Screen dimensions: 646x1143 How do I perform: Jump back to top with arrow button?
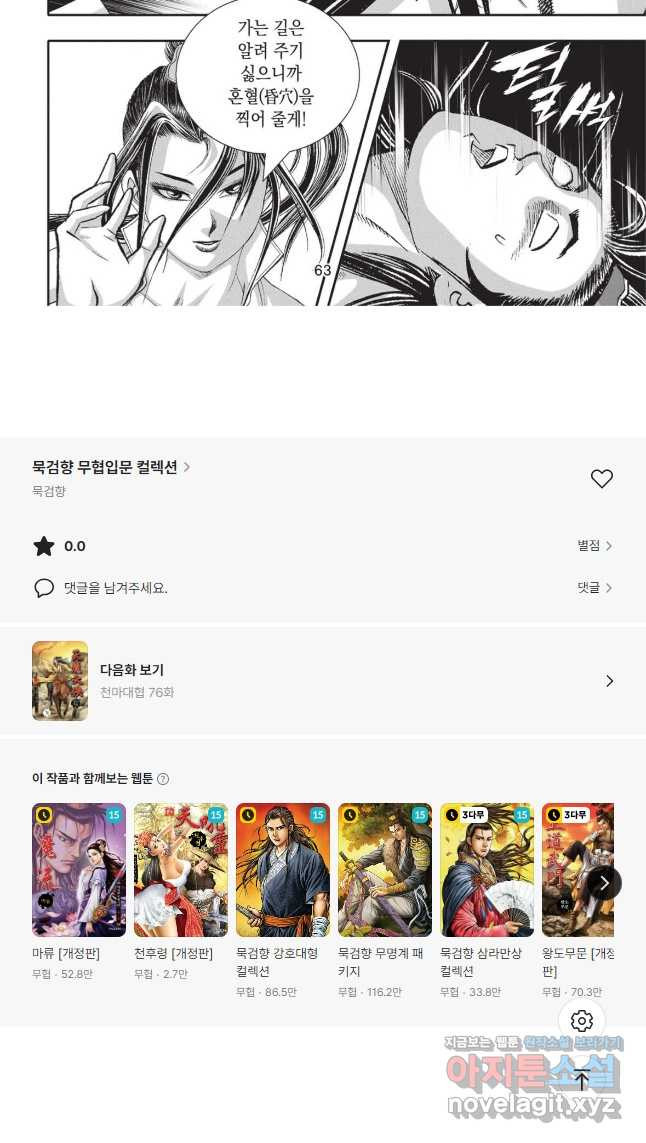582,1079
